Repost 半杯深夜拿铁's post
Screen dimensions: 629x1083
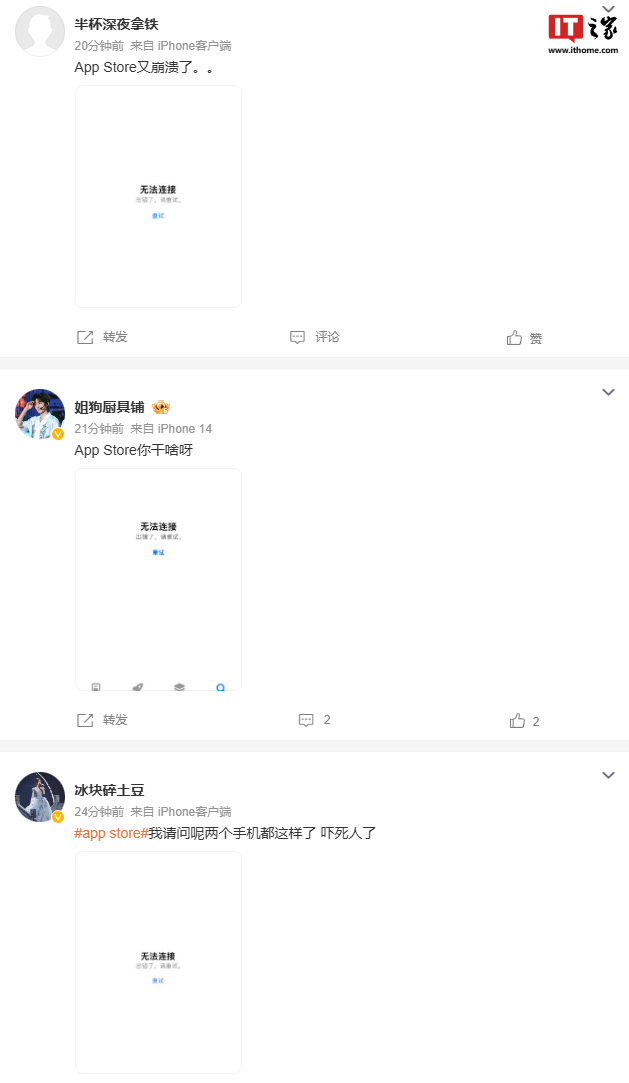click(103, 337)
